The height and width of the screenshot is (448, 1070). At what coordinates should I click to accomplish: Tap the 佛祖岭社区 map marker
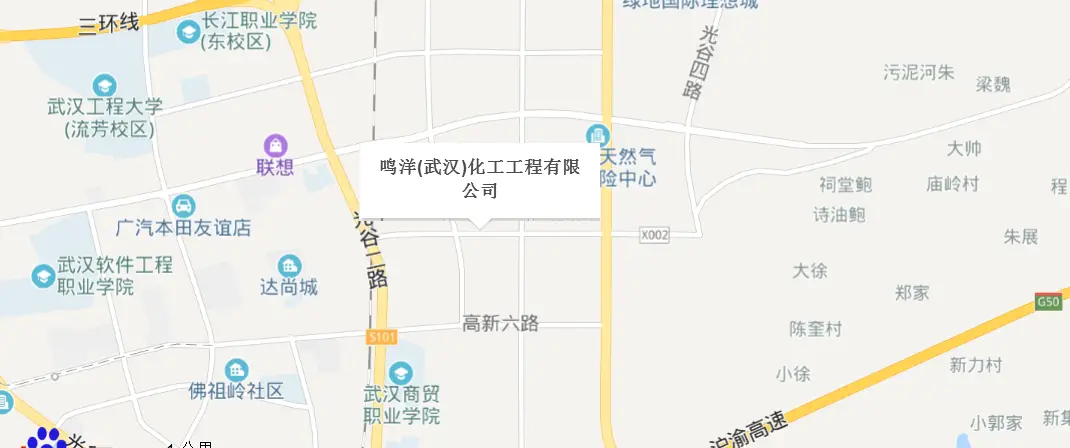236,370
